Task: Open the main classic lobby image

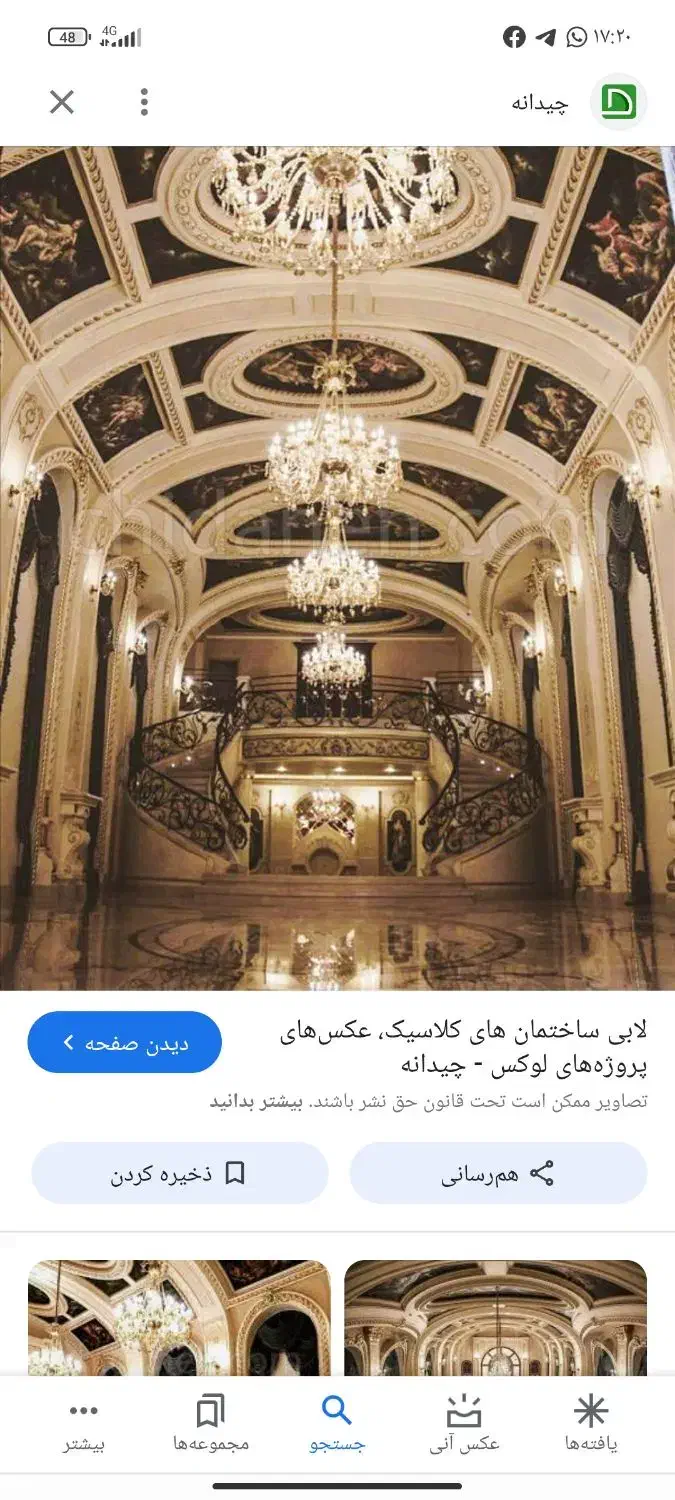Action: pyautogui.click(x=337, y=568)
